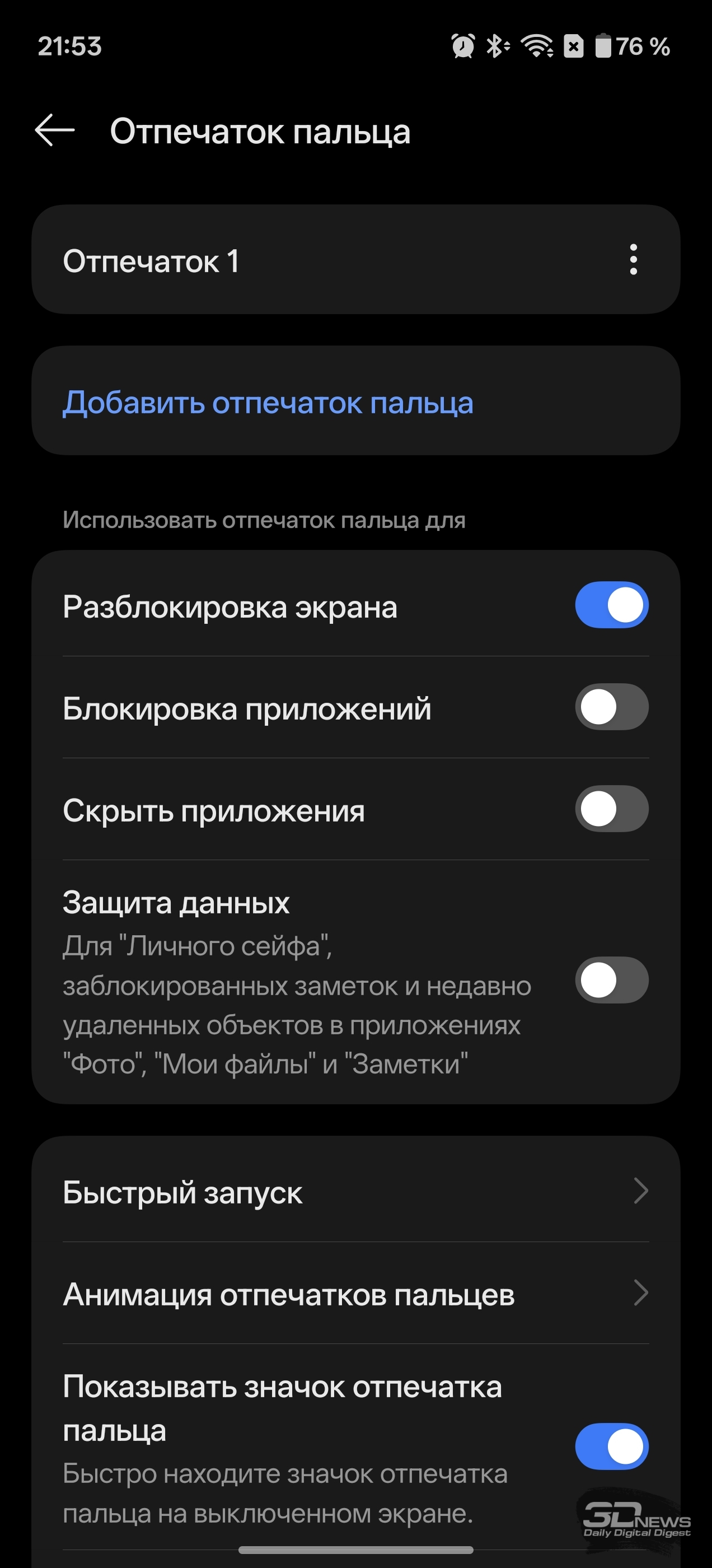This screenshot has height=1568, width=712.
Task: Open Быстрый запуск settings
Action: coord(355,1192)
